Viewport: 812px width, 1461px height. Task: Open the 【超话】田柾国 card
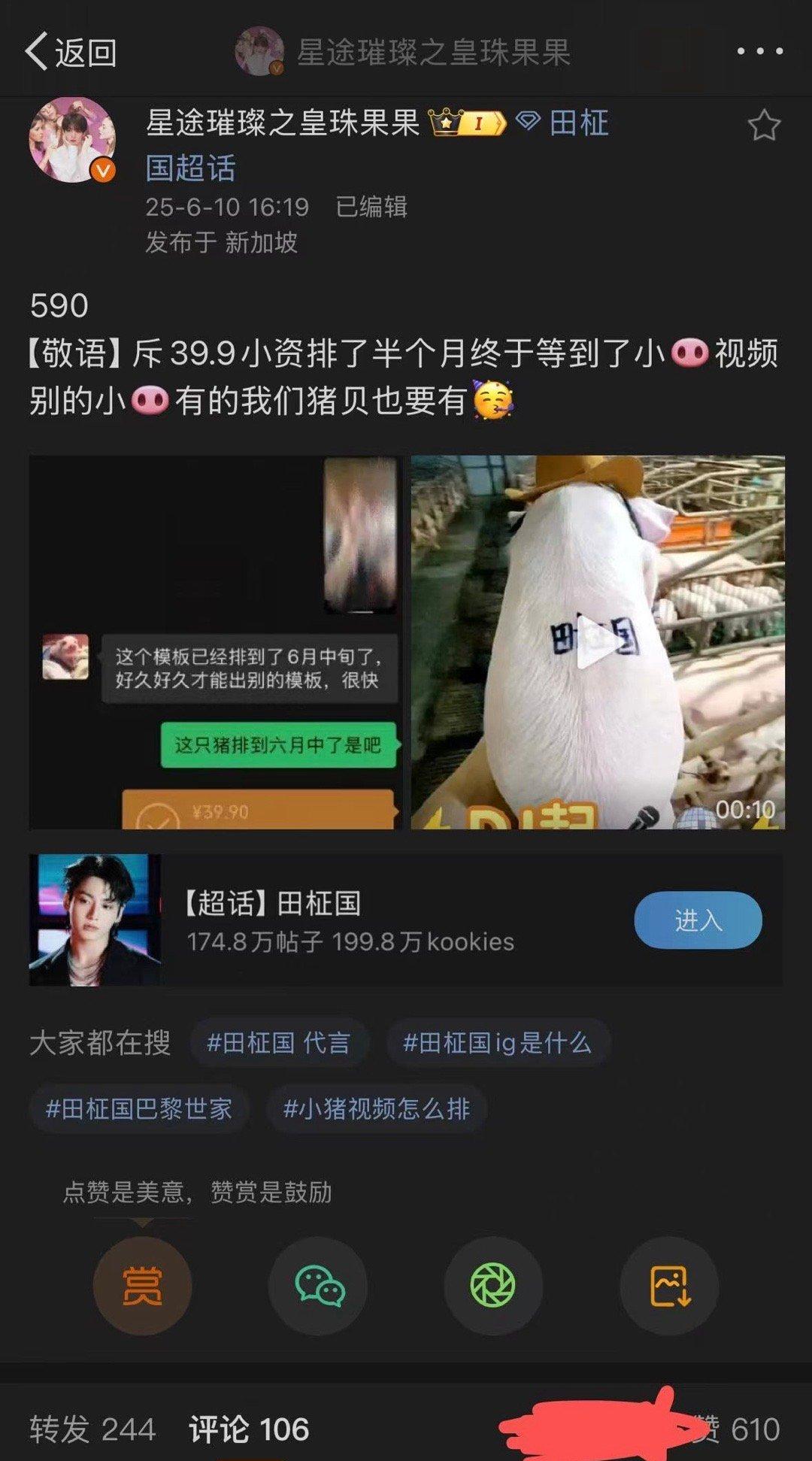coord(406,920)
